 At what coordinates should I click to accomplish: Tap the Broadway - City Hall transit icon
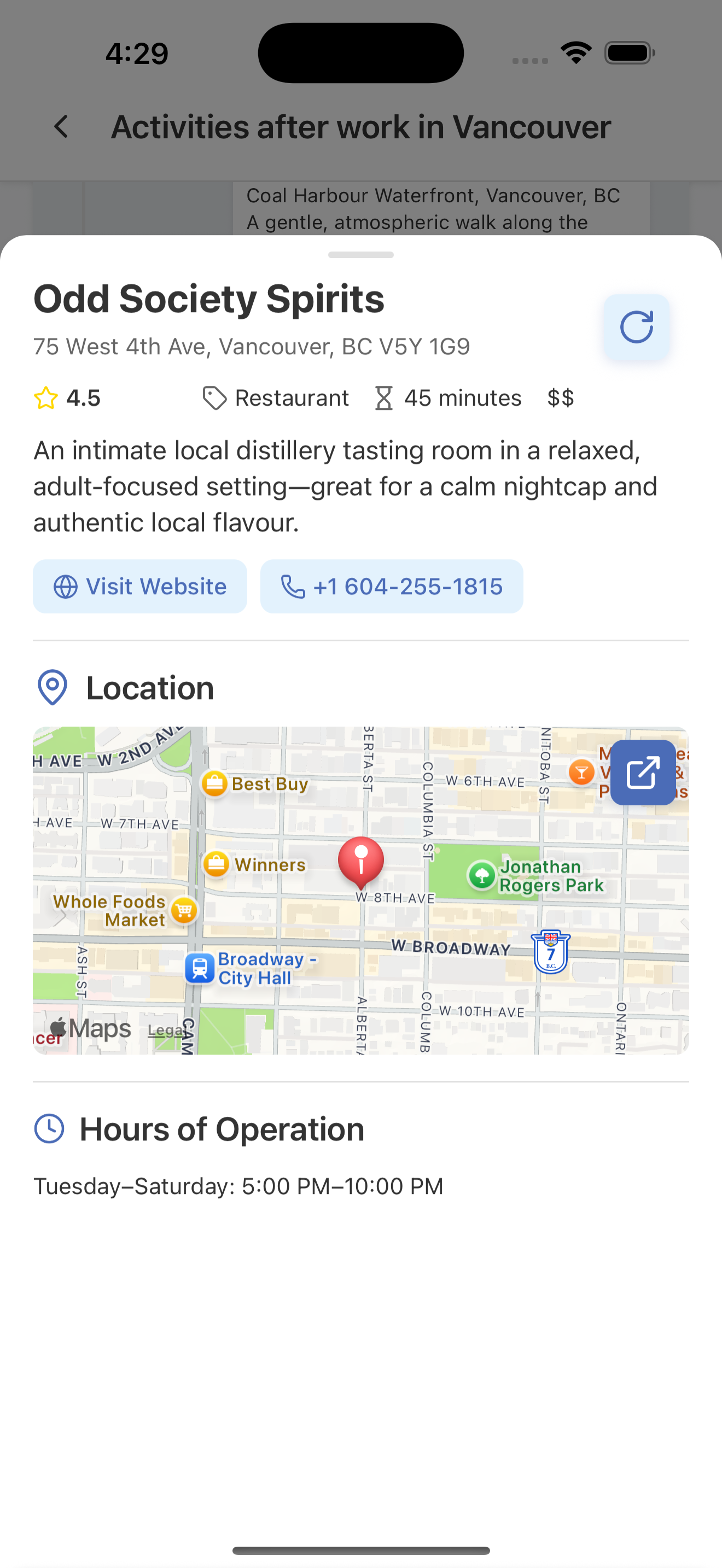(x=200, y=967)
